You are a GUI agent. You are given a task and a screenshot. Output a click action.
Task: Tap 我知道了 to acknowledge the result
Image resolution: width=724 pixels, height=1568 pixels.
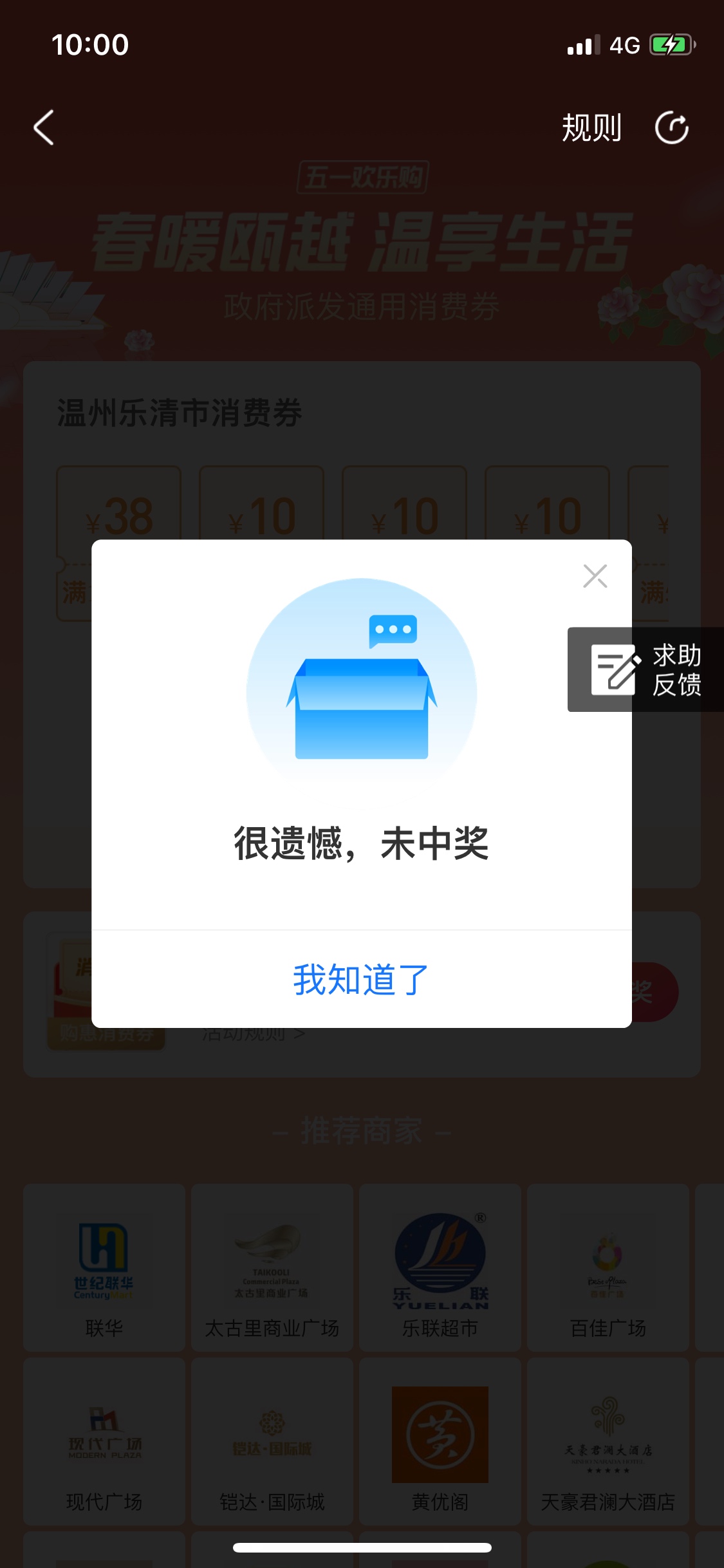pos(361,980)
